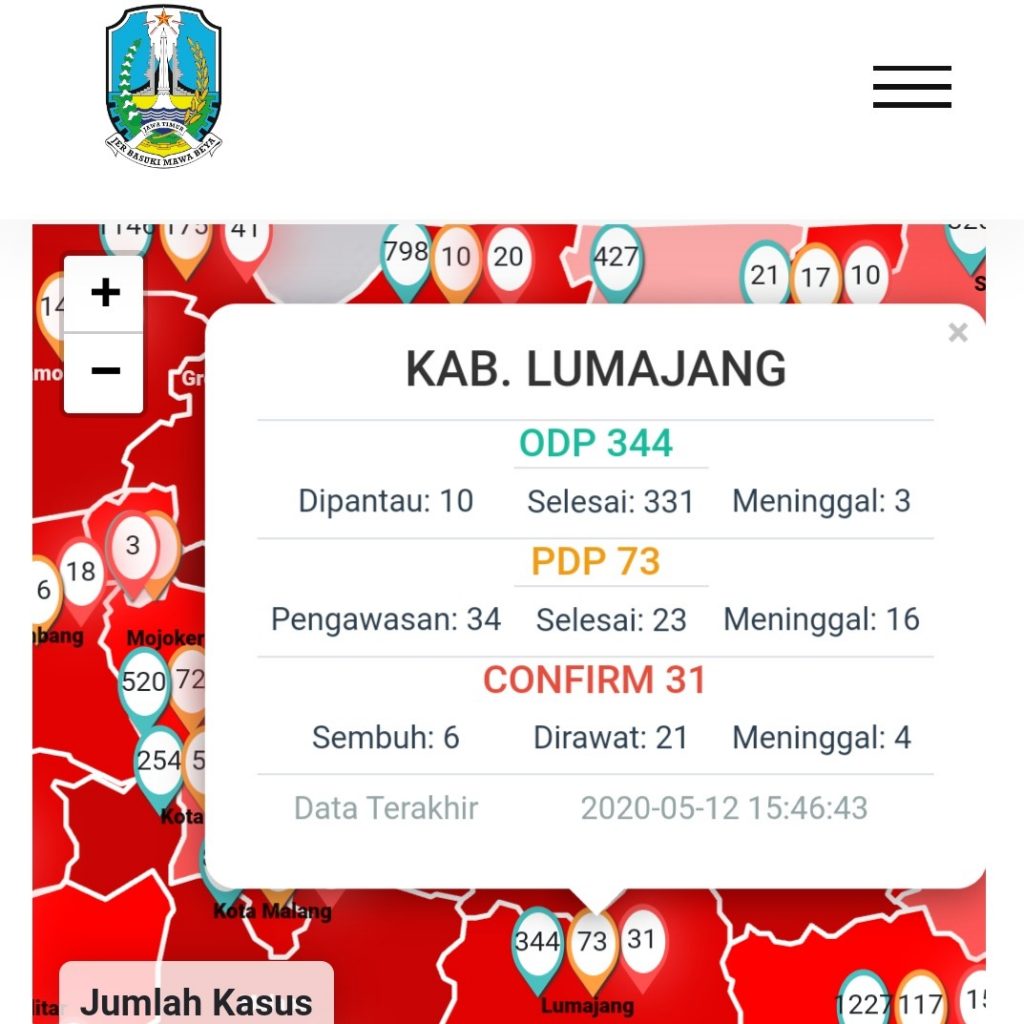Tap the 31 confirmed marker at Lumajang
This screenshot has width=1024, height=1024.
(x=641, y=940)
